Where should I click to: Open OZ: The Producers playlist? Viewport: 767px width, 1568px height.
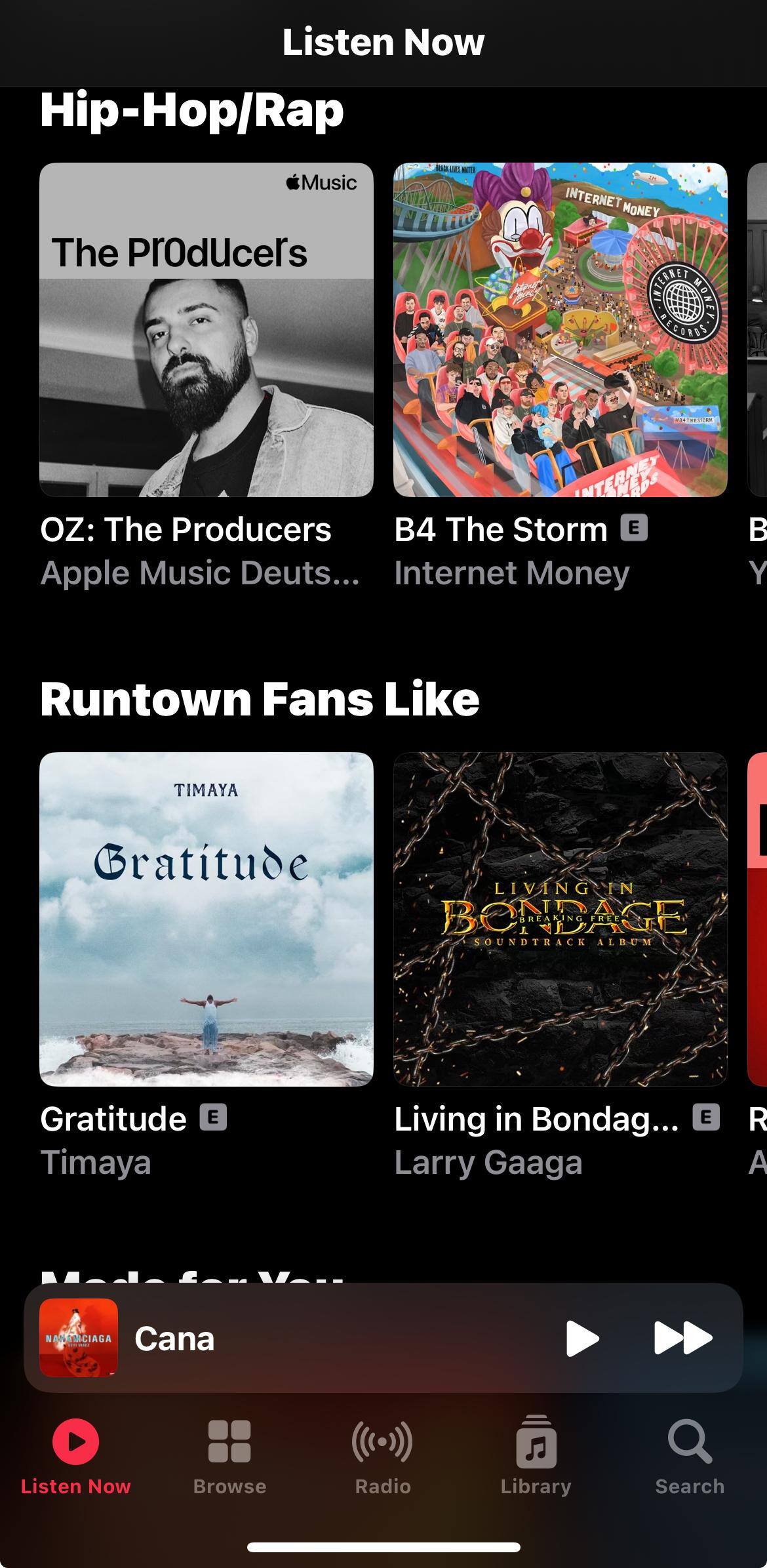click(x=206, y=330)
